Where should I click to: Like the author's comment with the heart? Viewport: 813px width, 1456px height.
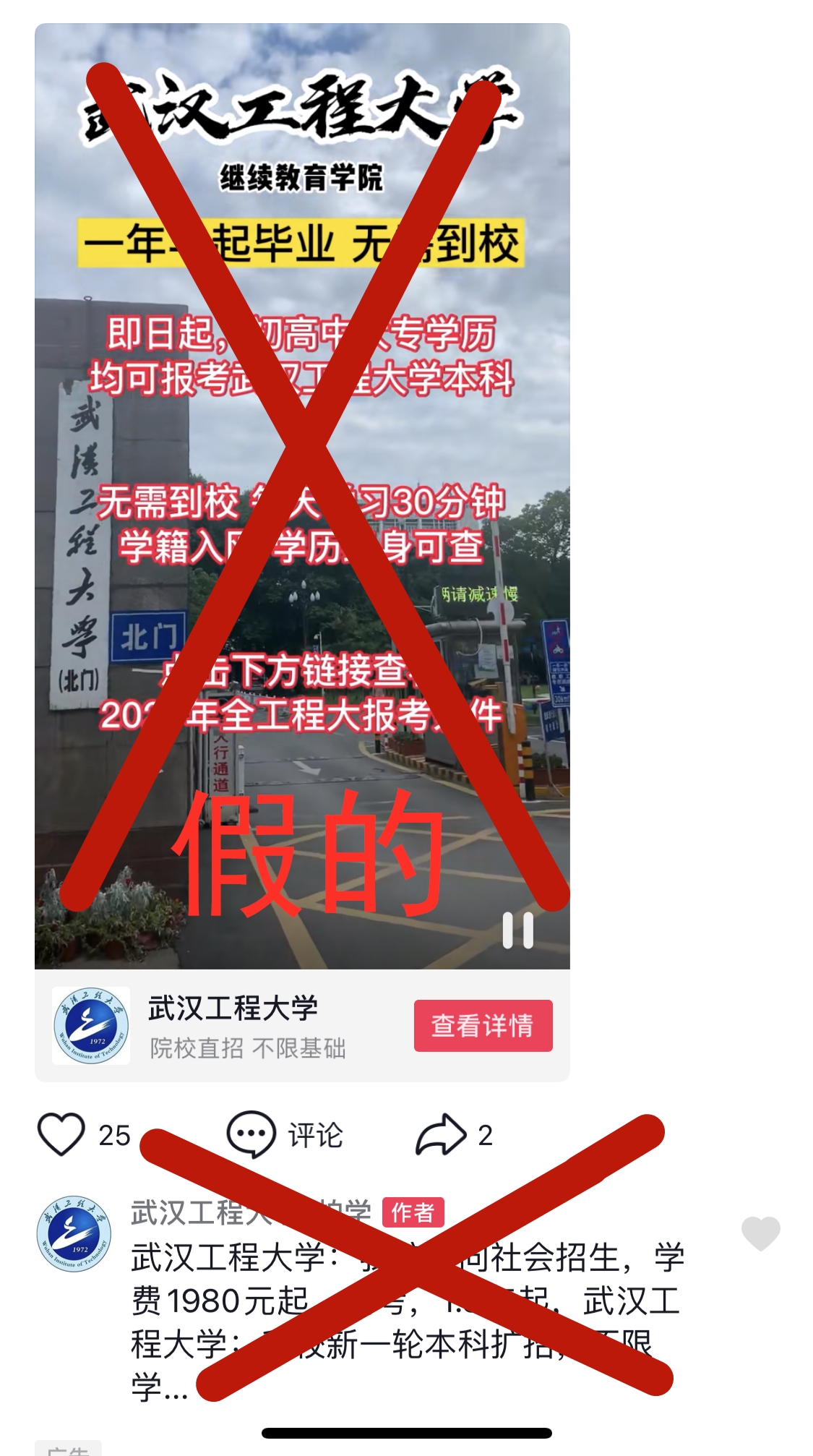tap(760, 1233)
